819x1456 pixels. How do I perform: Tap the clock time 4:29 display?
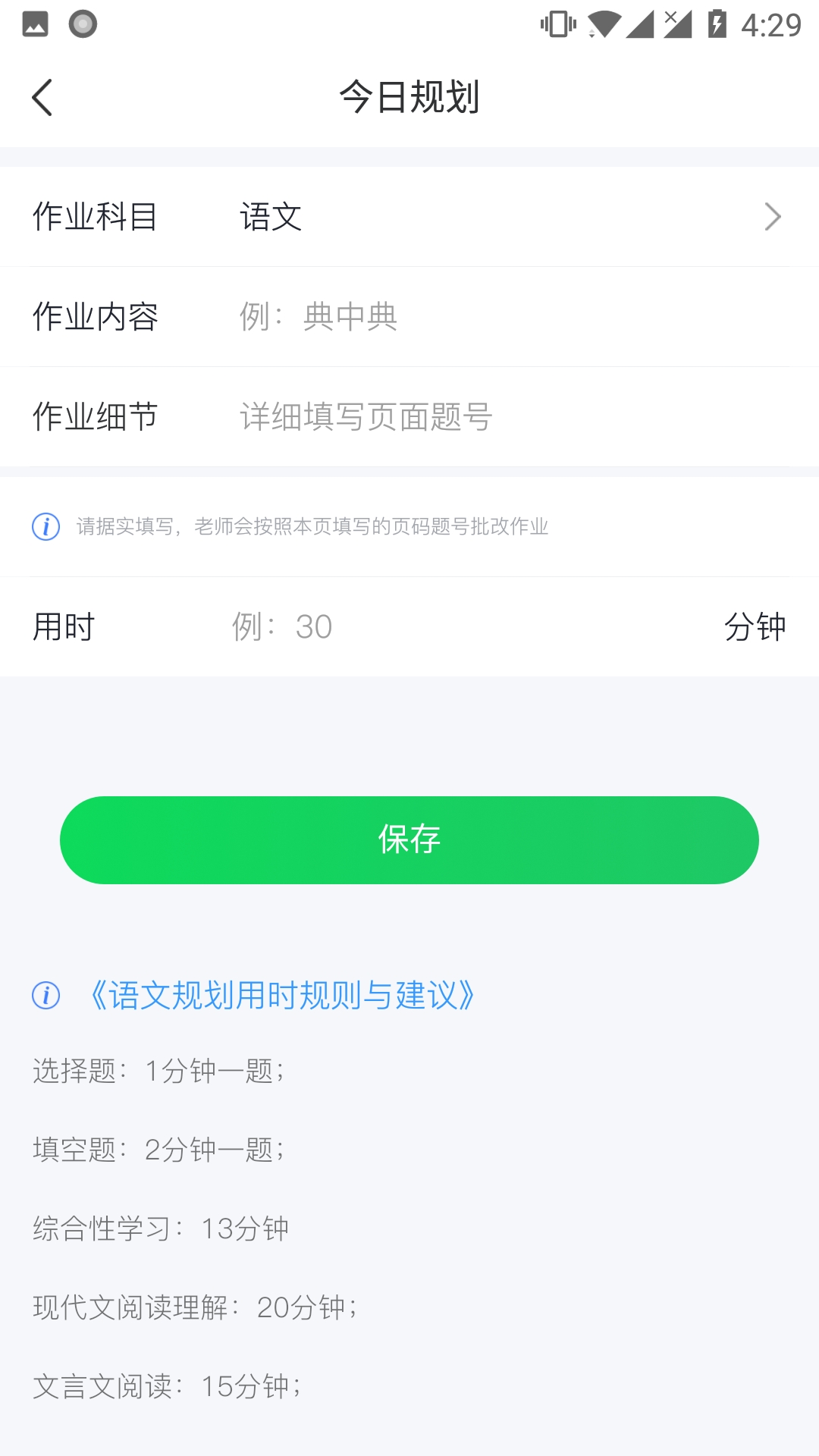tap(771, 23)
